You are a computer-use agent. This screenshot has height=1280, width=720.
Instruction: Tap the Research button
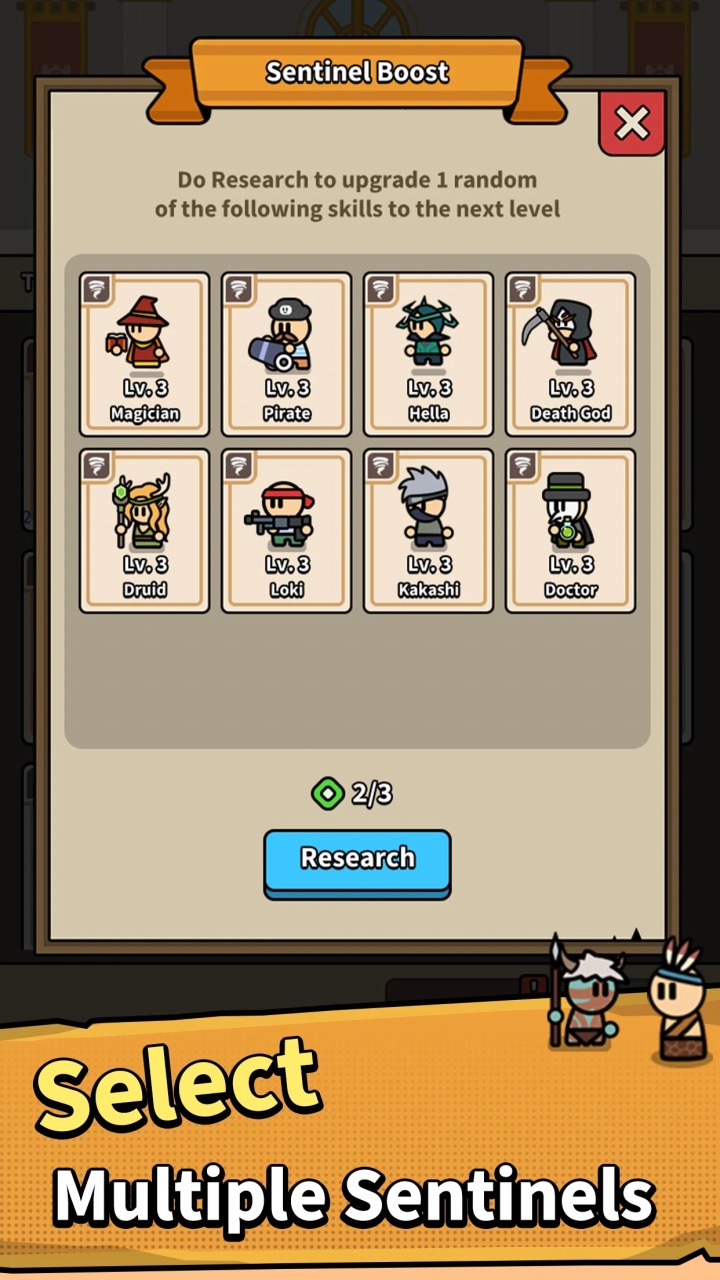pyautogui.click(x=357, y=859)
